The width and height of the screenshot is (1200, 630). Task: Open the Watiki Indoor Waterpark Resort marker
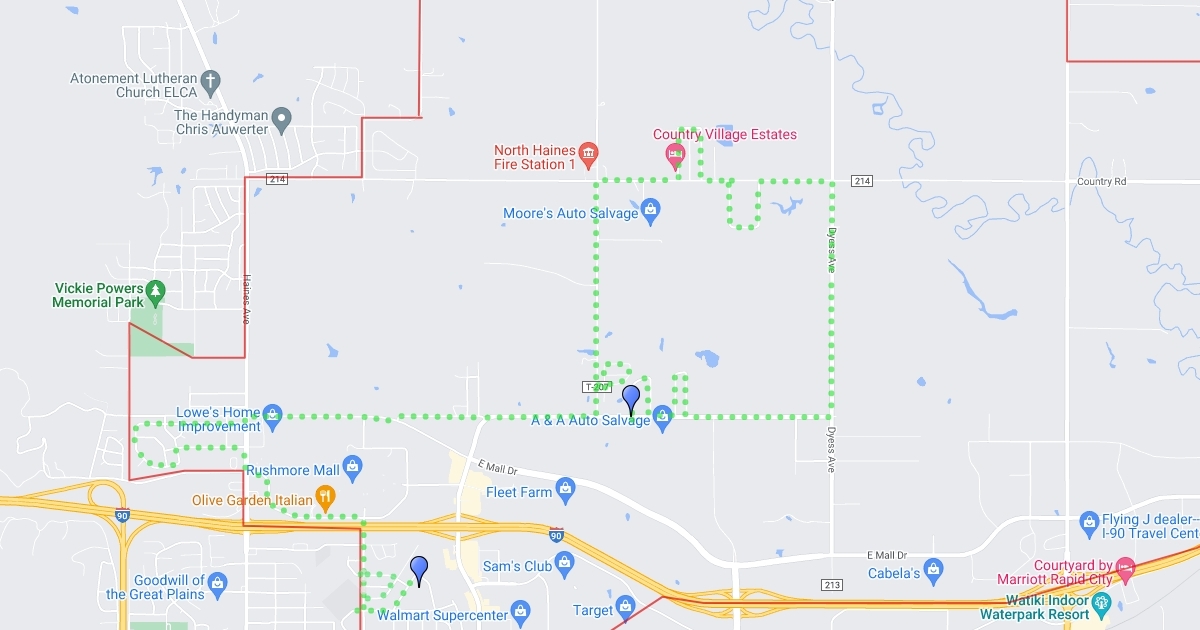coord(1102,603)
